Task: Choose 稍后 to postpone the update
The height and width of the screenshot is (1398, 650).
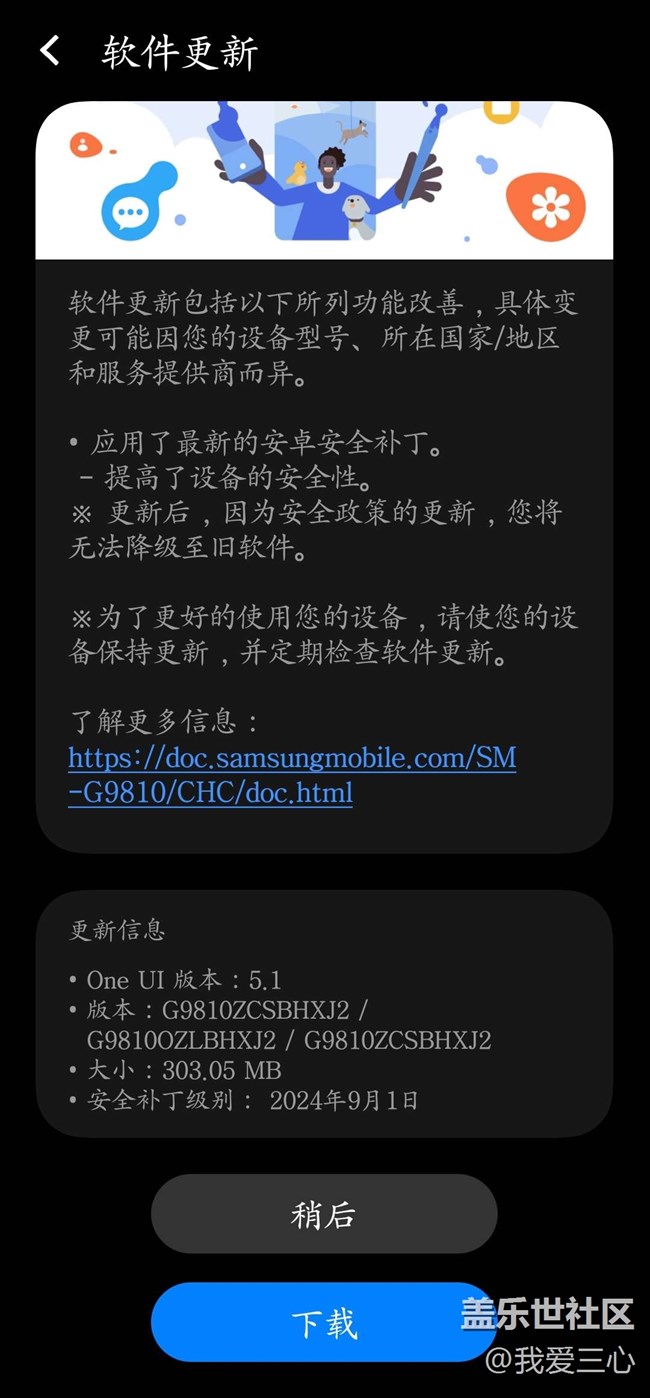Action: (324, 1214)
